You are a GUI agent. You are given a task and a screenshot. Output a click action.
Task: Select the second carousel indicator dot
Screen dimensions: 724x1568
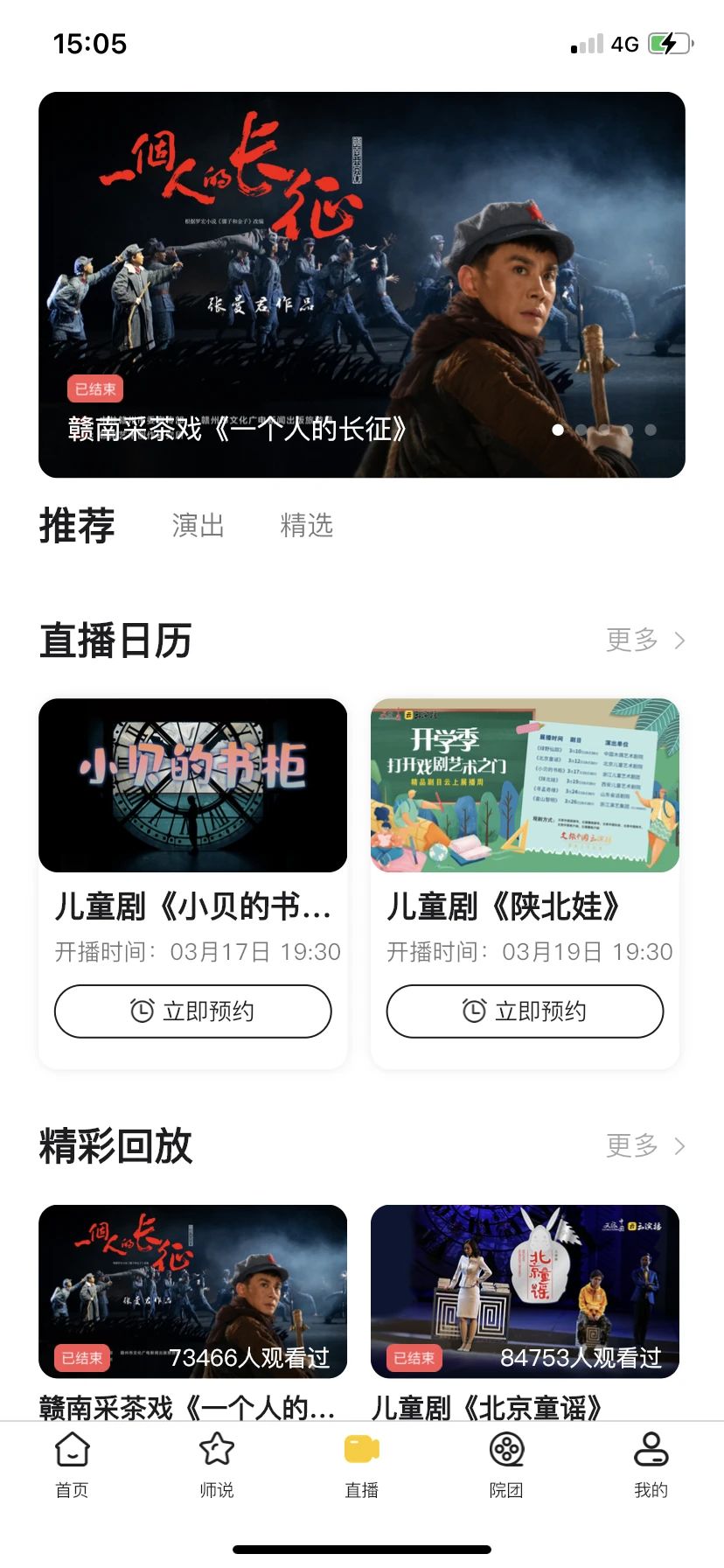click(581, 430)
